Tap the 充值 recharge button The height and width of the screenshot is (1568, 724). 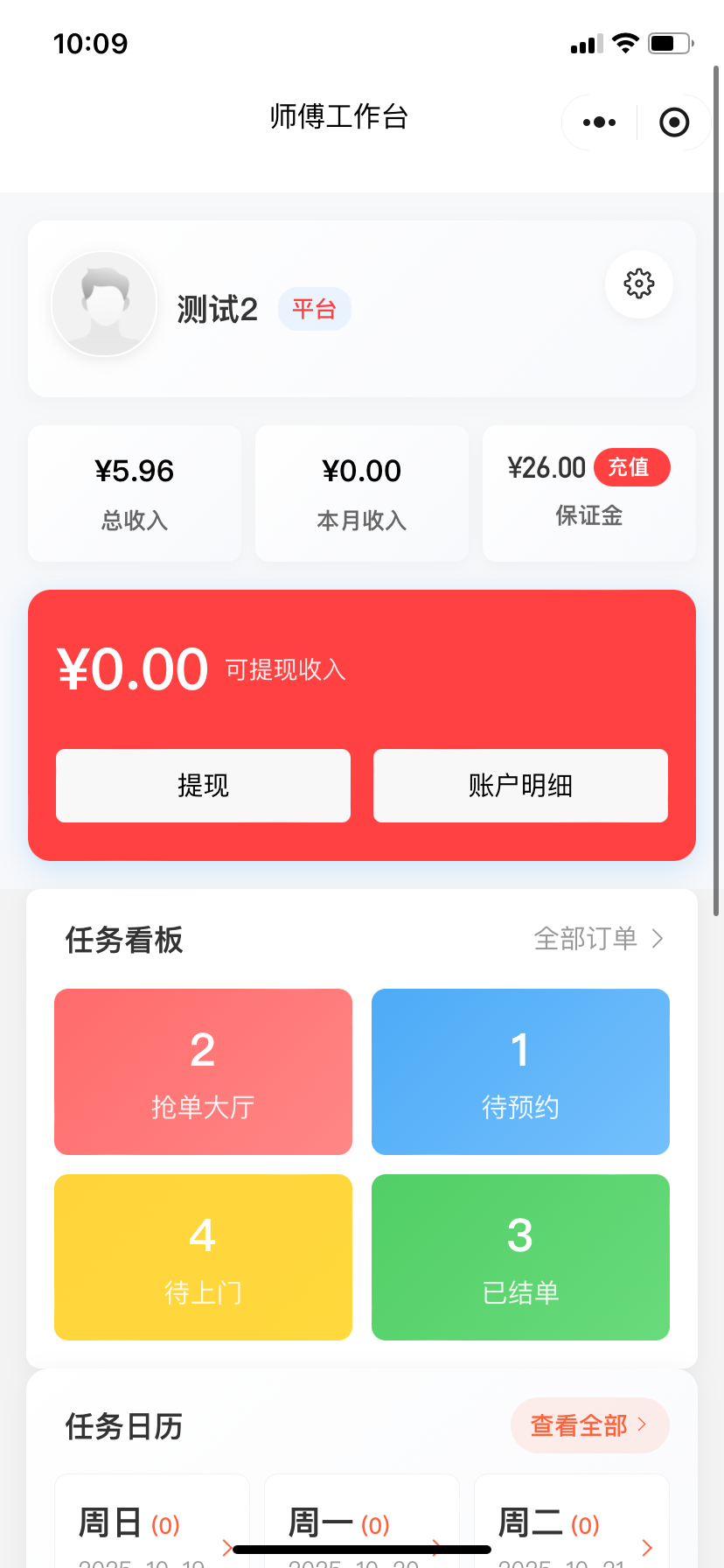(x=631, y=467)
